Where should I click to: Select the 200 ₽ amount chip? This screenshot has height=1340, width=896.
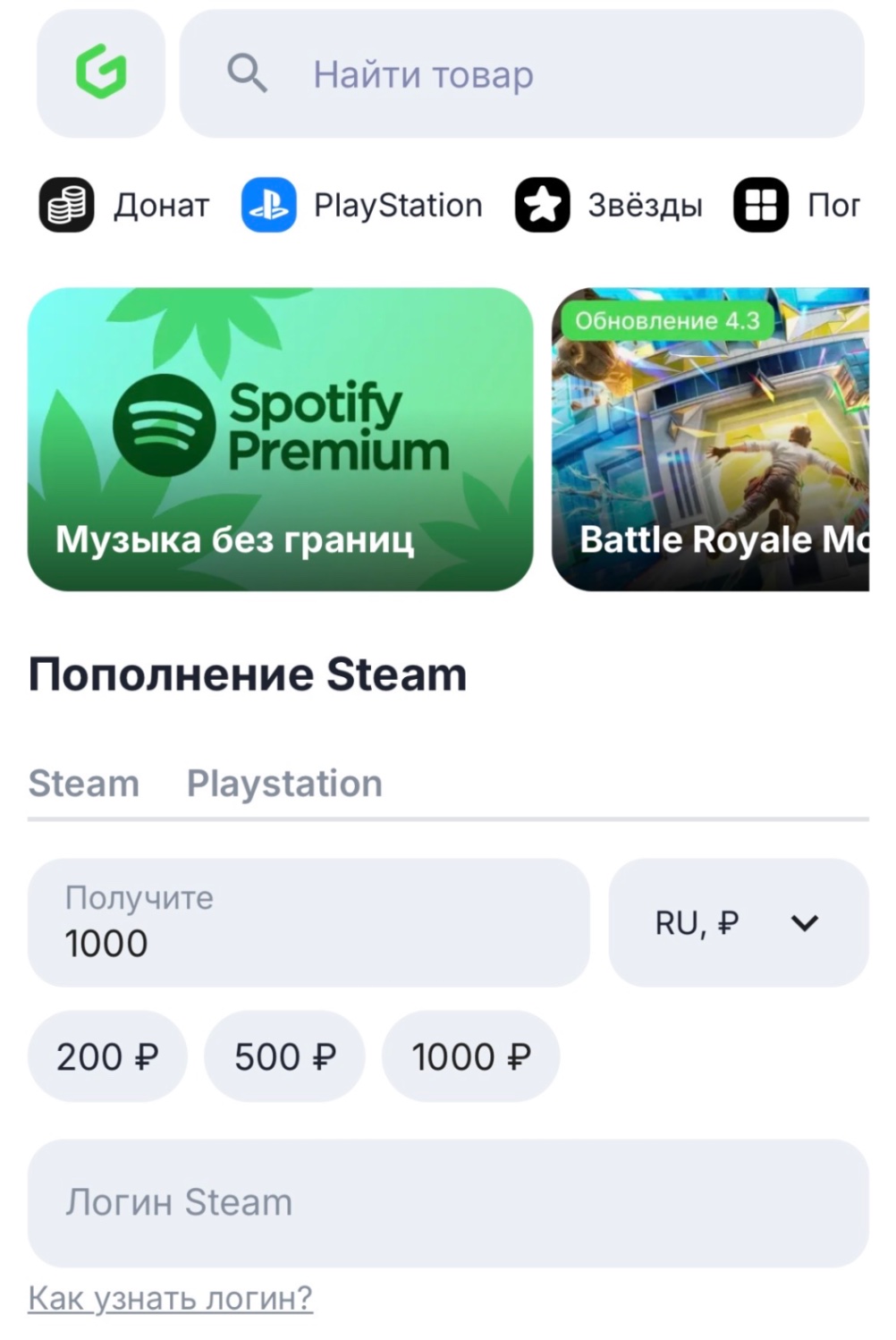[x=107, y=1056]
